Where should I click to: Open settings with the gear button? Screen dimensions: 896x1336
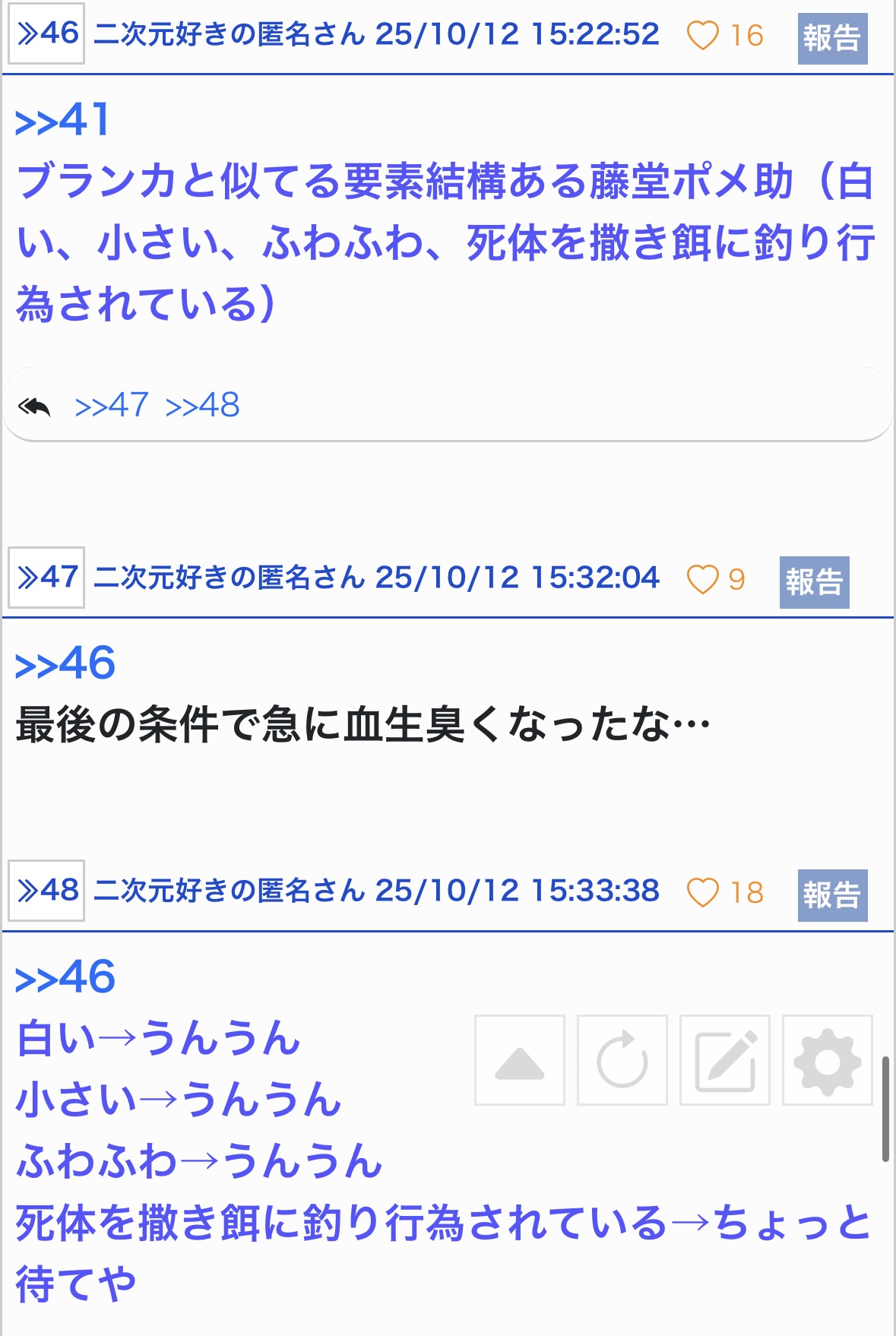(828, 1060)
